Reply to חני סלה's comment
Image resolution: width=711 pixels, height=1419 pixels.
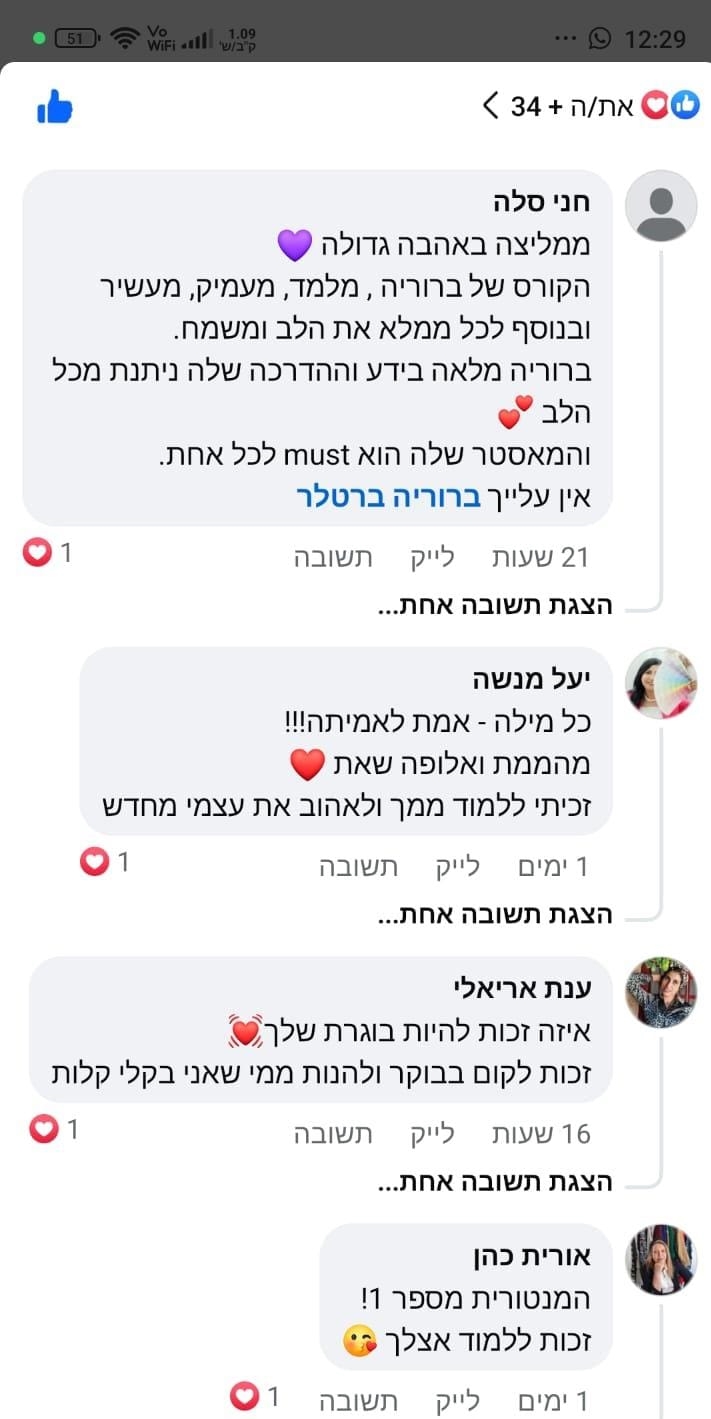tap(333, 557)
